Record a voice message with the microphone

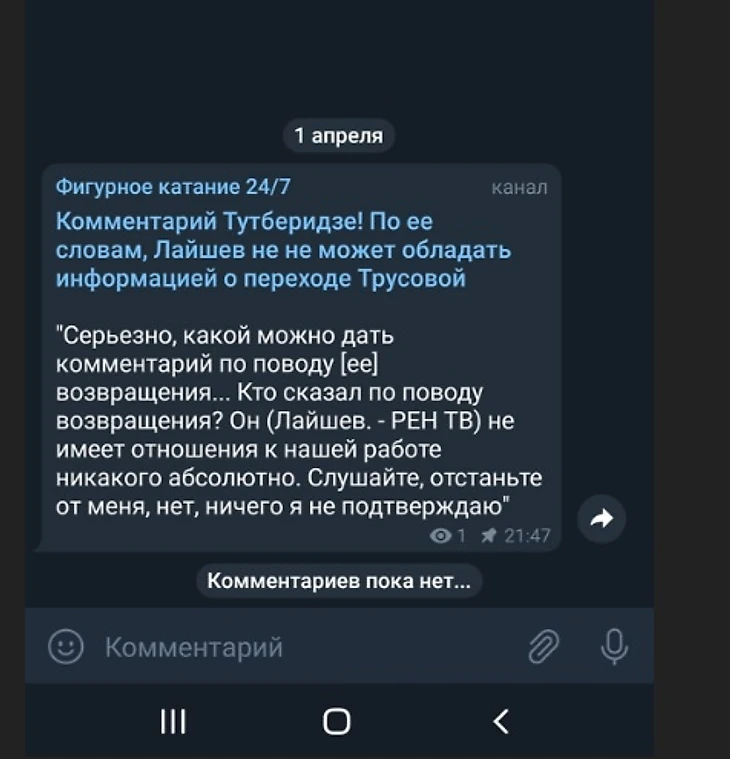pyautogui.click(x=614, y=647)
